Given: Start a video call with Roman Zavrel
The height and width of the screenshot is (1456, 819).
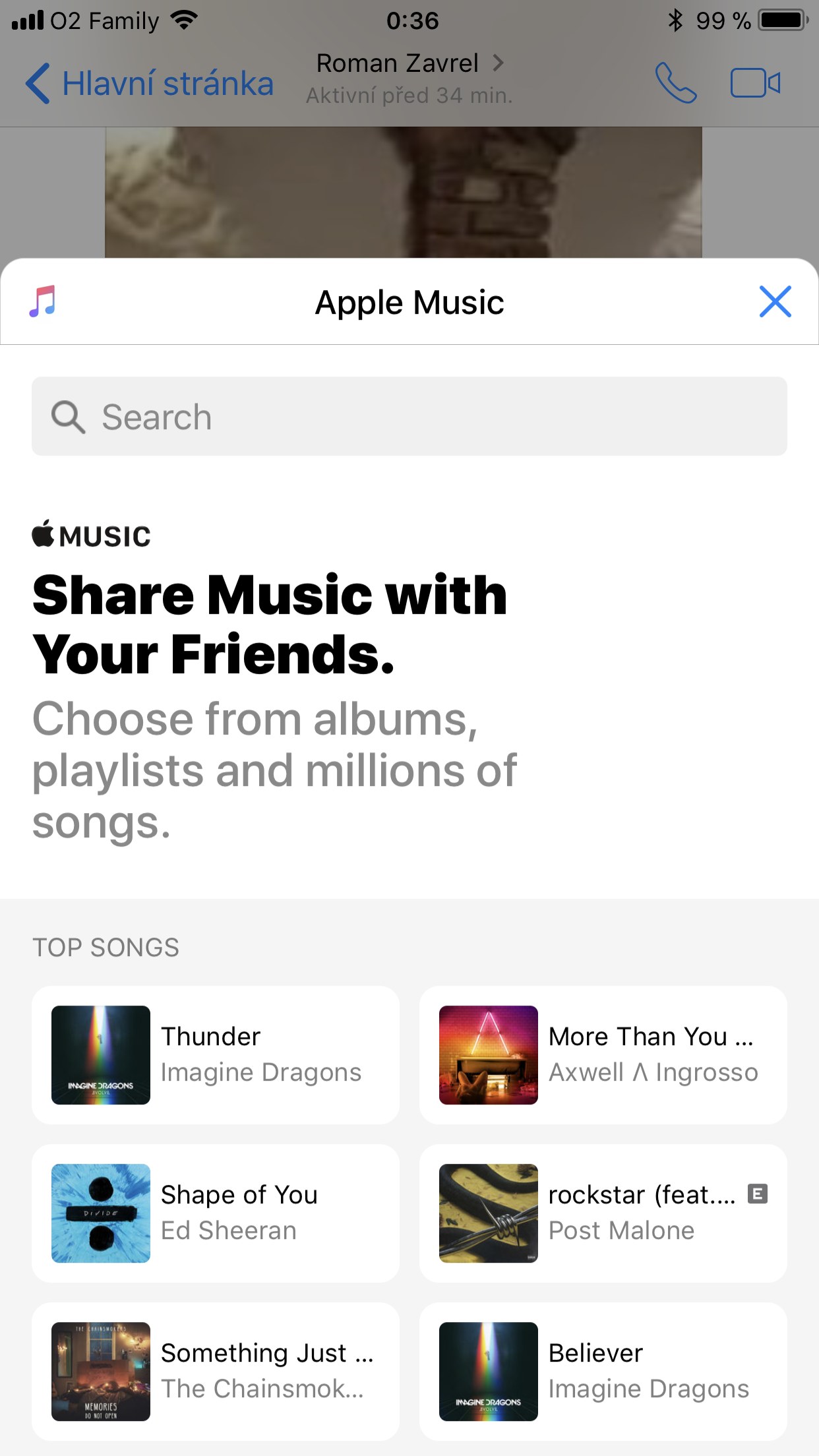Looking at the screenshot, I should click(x=755, y=83).
